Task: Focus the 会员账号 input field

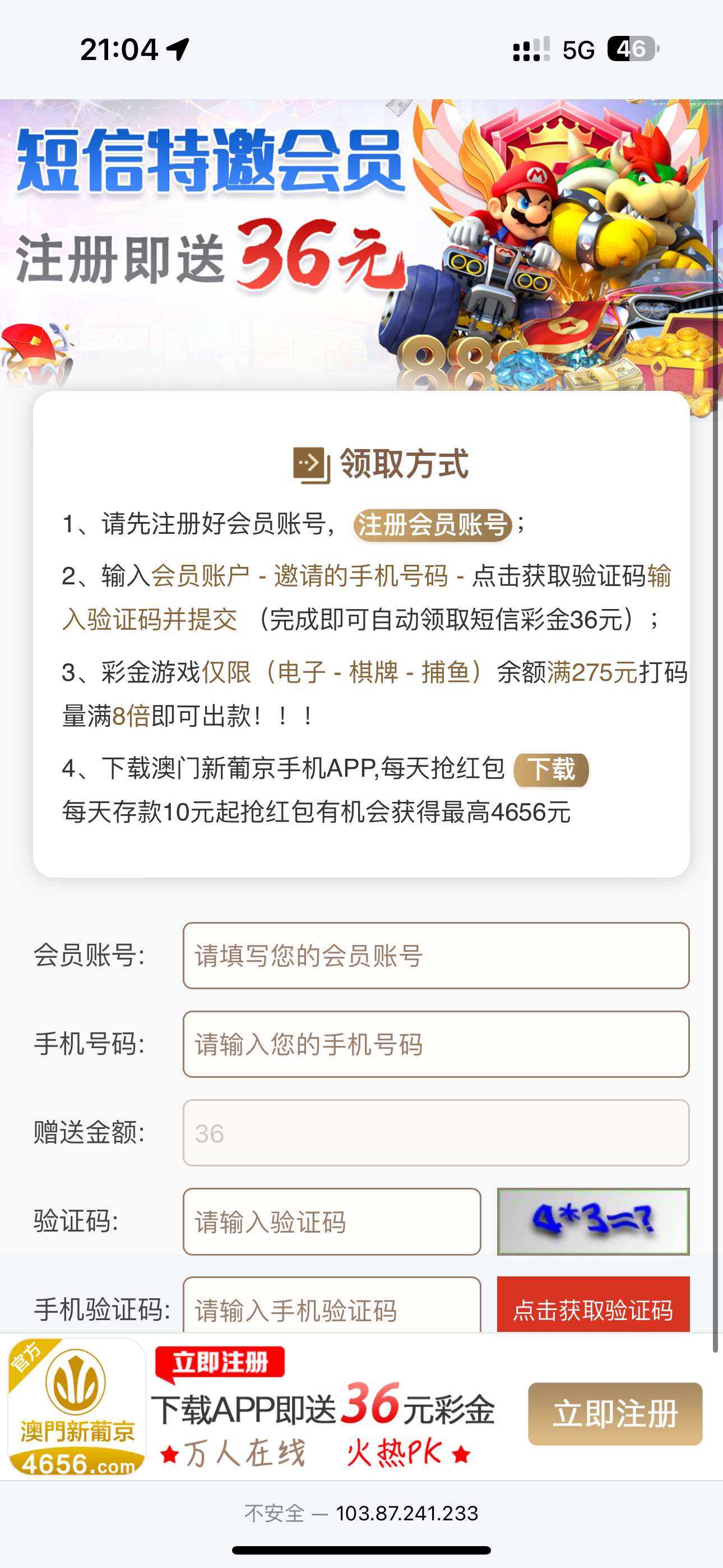Action: 435,956
